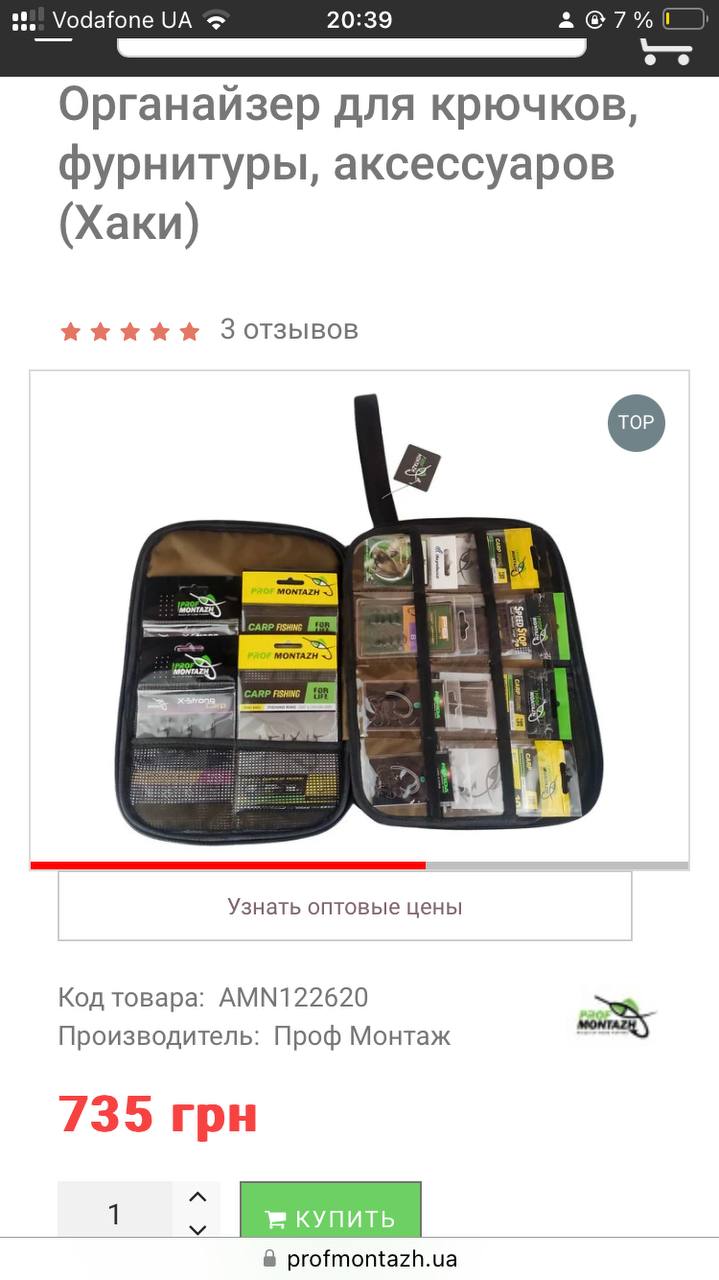The image size is (719, 1280).
Task: Tap Узнать оптовые цены button
Action: (345, 907)
